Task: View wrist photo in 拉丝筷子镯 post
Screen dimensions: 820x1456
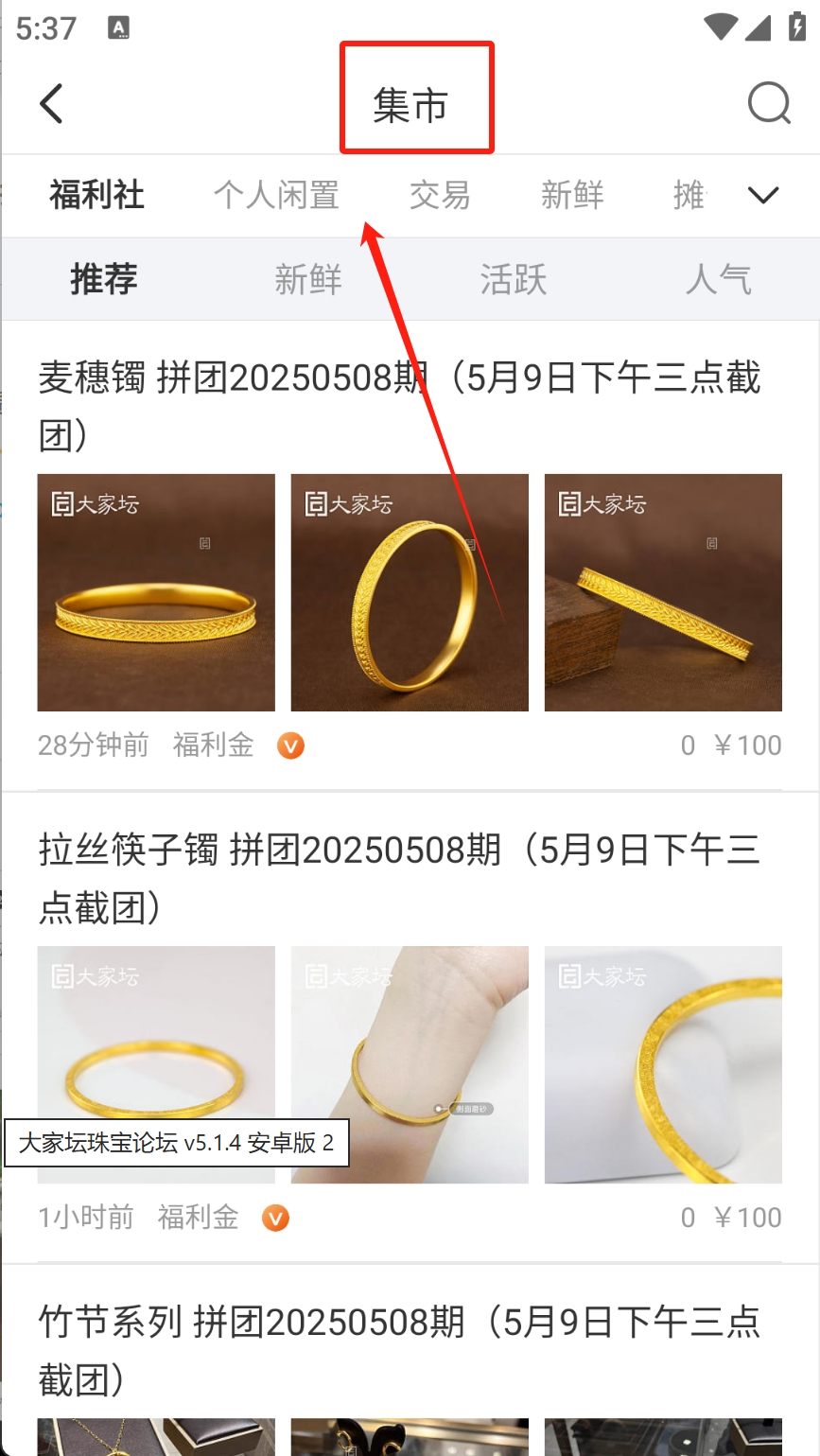Action: 410,1064
